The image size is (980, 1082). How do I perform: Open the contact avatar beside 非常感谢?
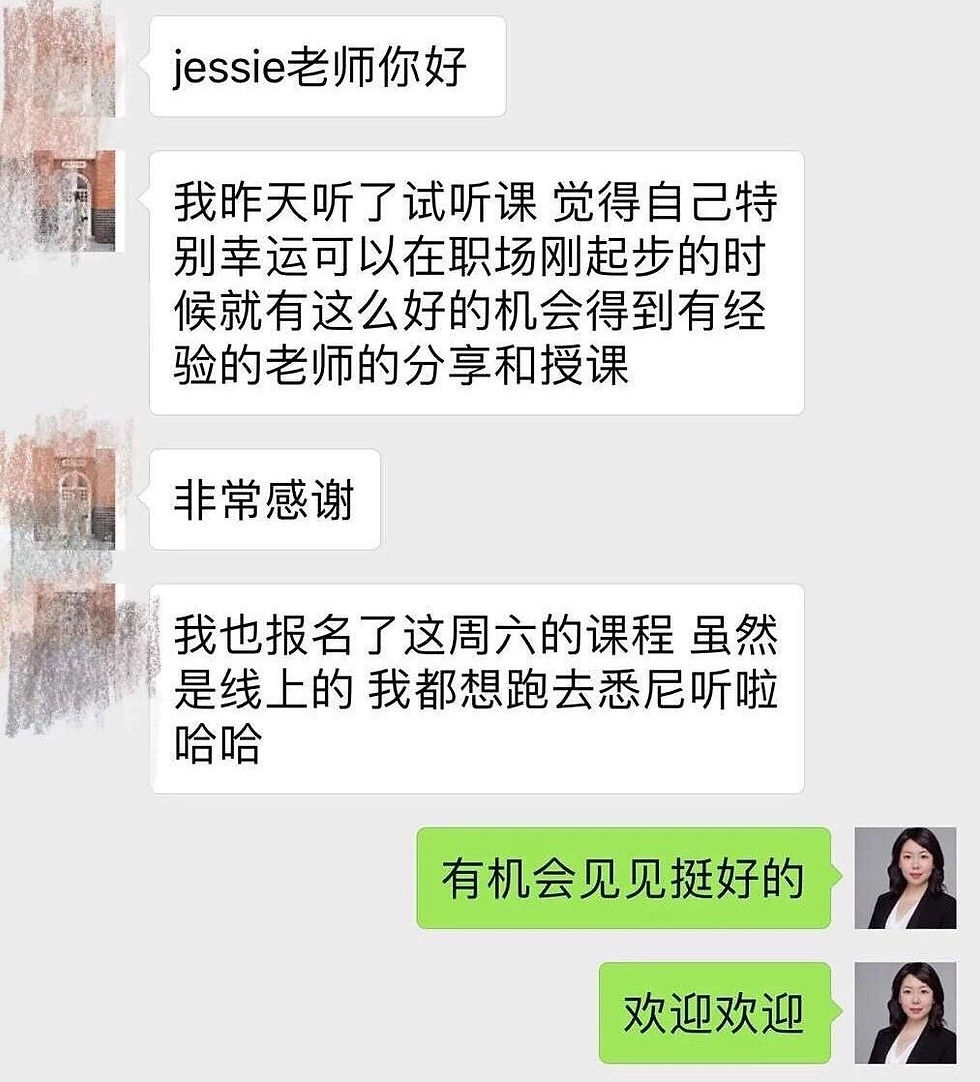(68, 497)
